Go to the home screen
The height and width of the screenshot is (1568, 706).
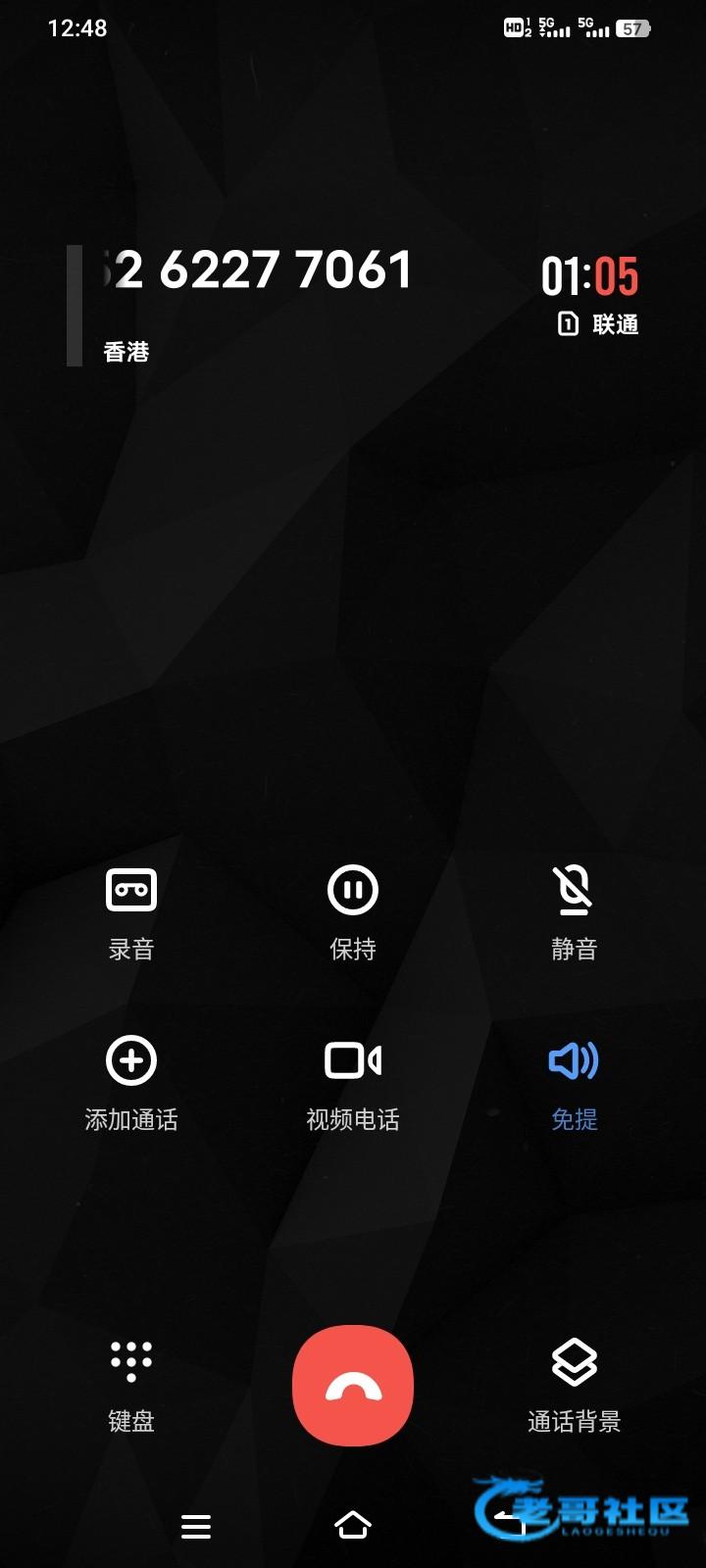[x=353, y=1525]
